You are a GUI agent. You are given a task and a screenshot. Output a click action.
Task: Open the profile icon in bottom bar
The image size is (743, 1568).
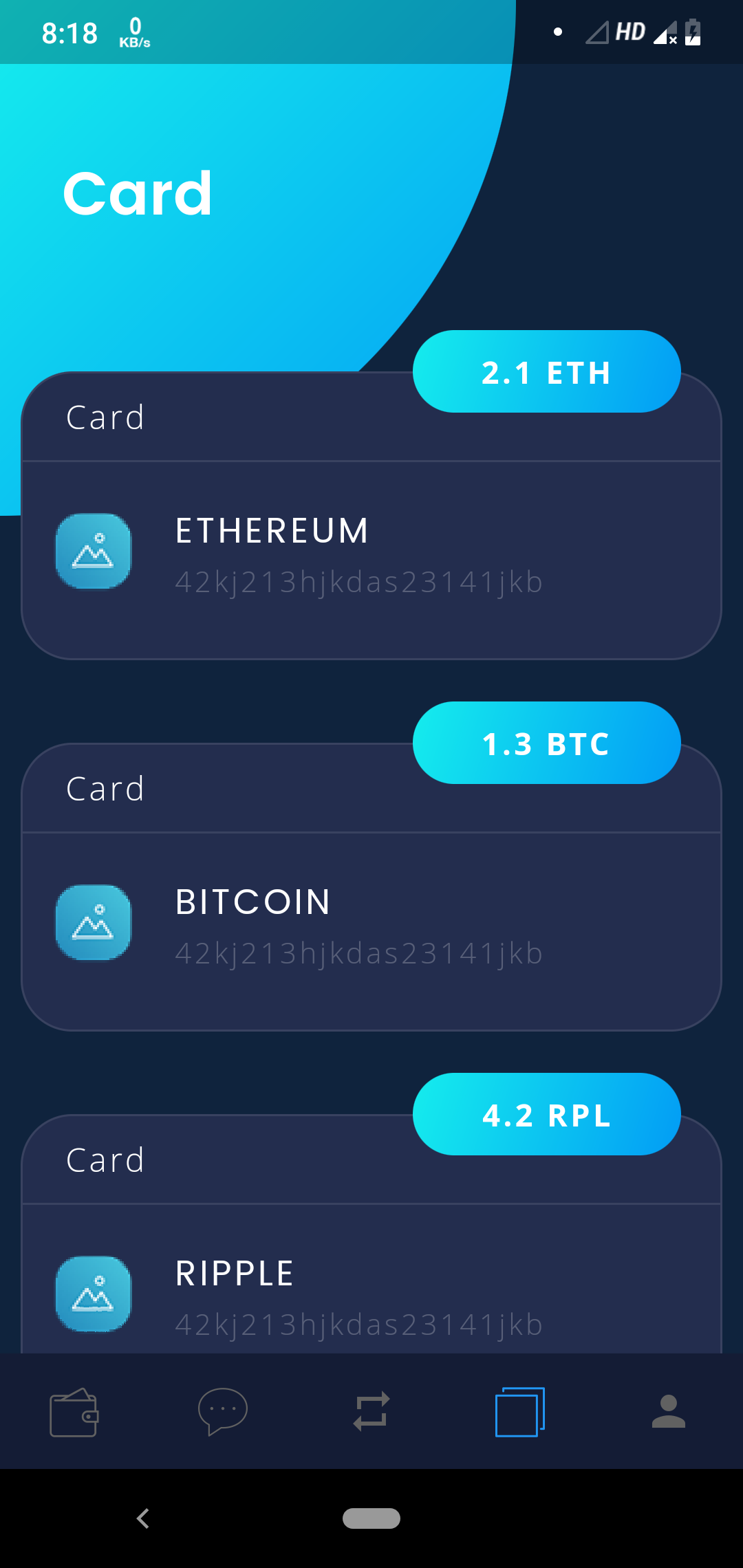click(668, 1411)
